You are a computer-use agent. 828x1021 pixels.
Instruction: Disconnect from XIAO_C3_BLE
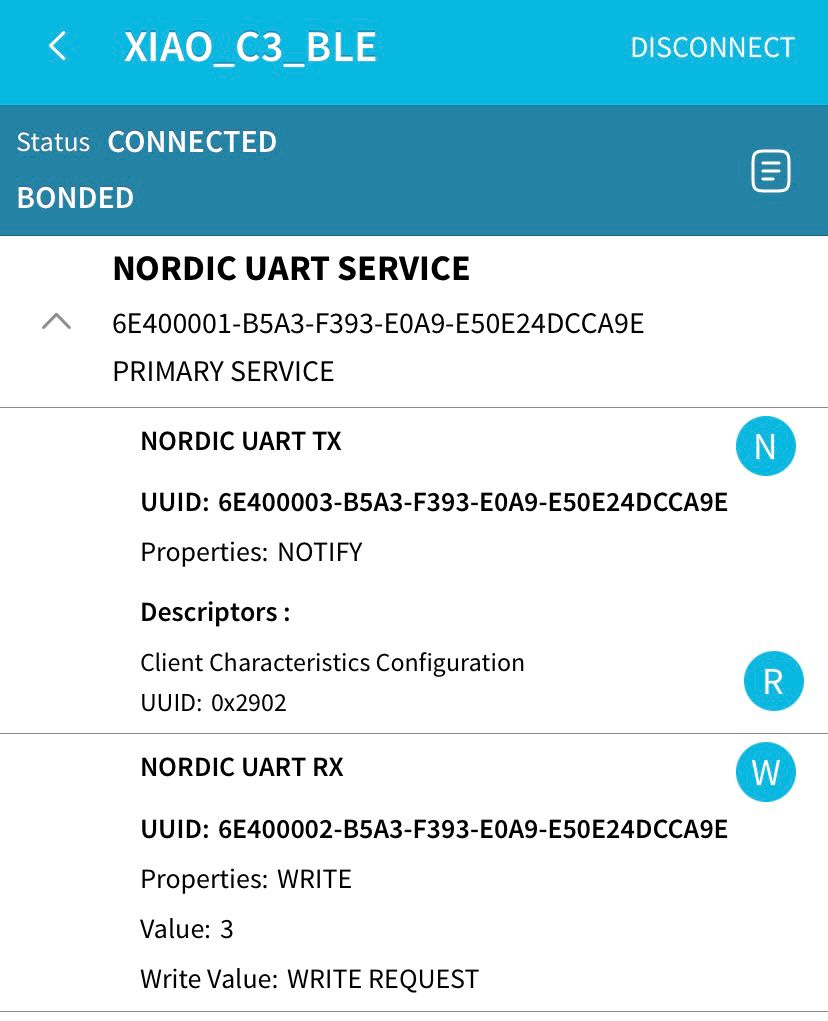tap(712, 48)
